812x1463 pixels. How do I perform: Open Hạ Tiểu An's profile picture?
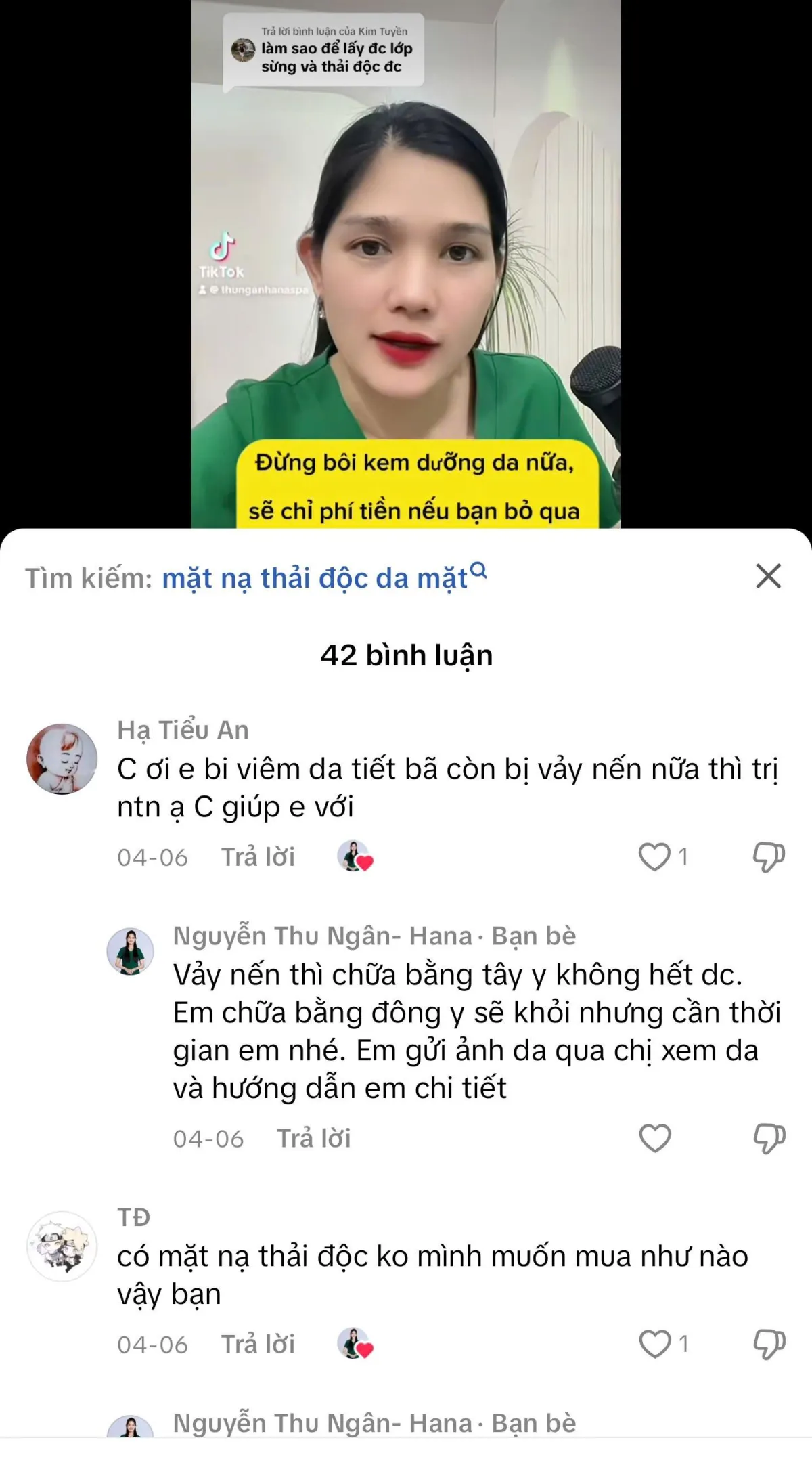pyautogui.click(x=62, y=759)
